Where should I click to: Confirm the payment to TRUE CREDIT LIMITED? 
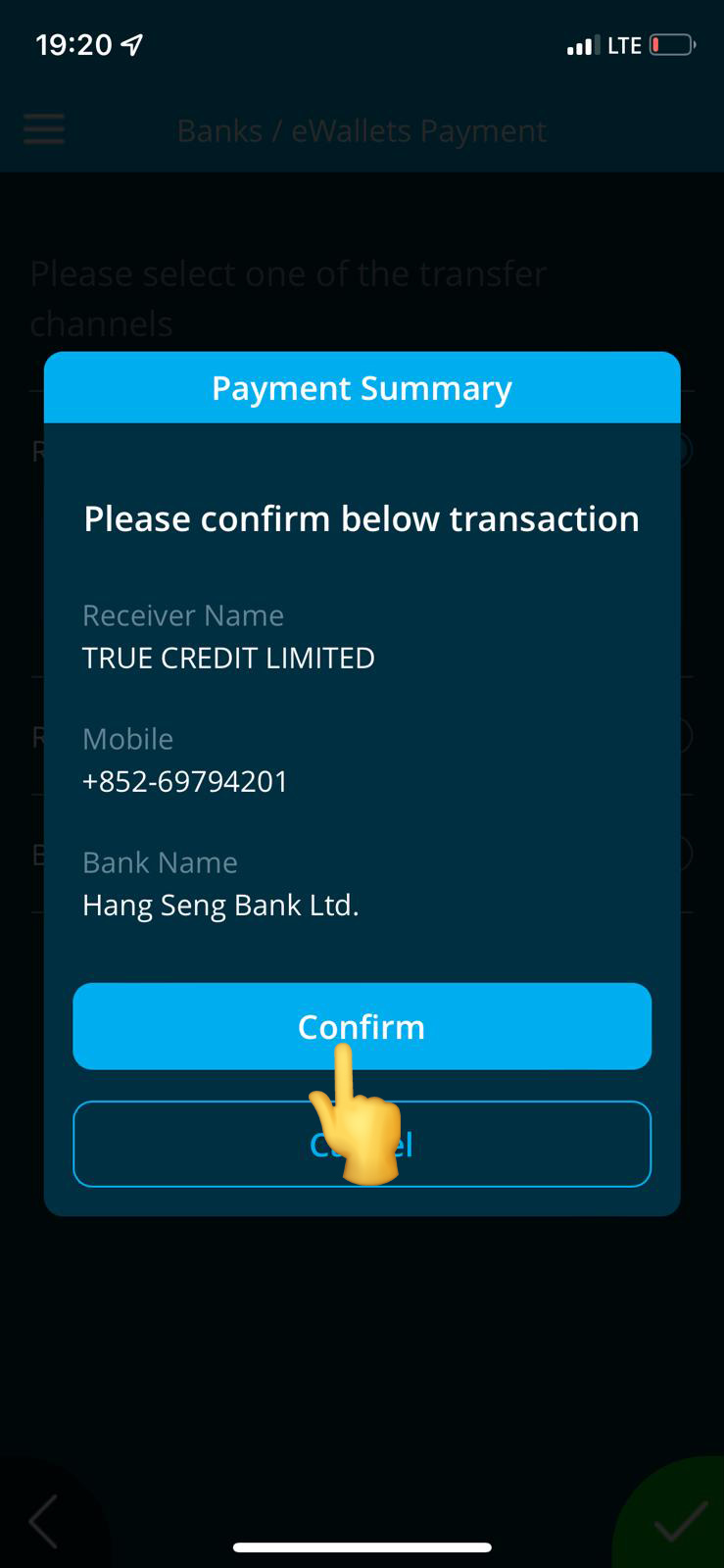coord(362,1026)
